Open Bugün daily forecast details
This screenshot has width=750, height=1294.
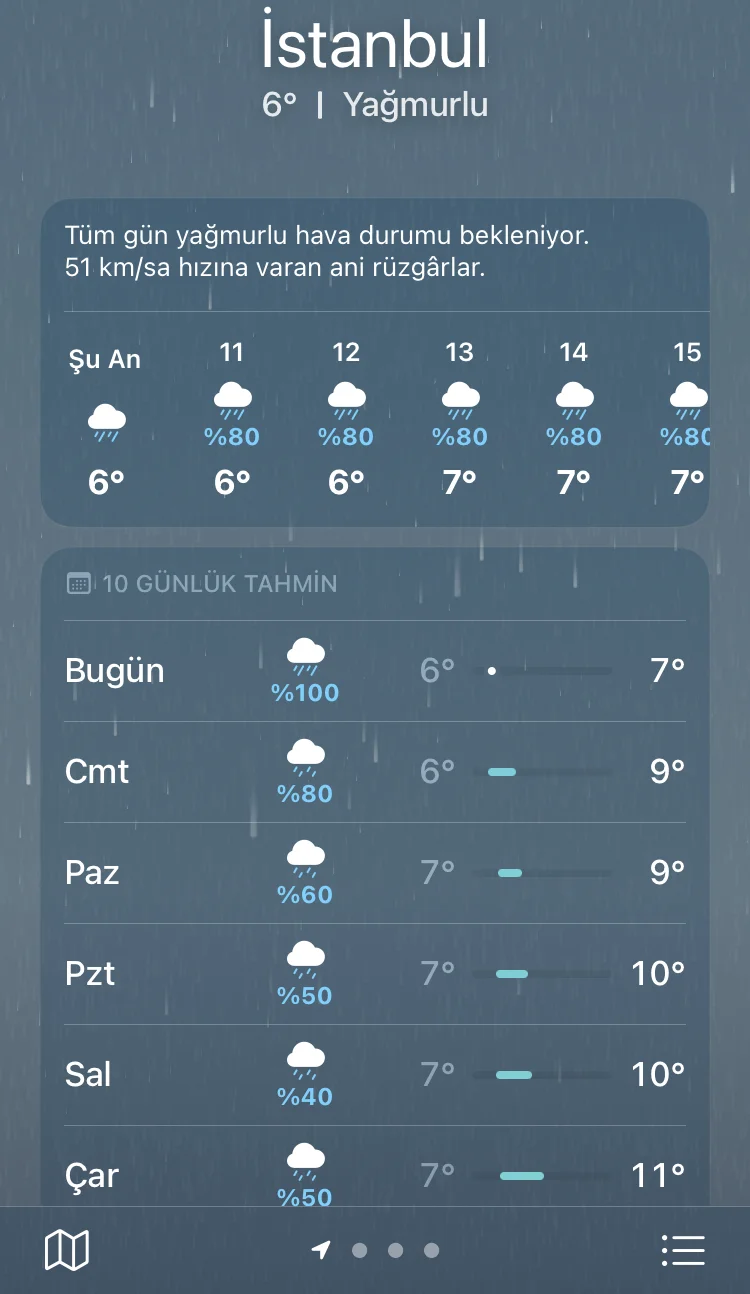tap(374, 671)
